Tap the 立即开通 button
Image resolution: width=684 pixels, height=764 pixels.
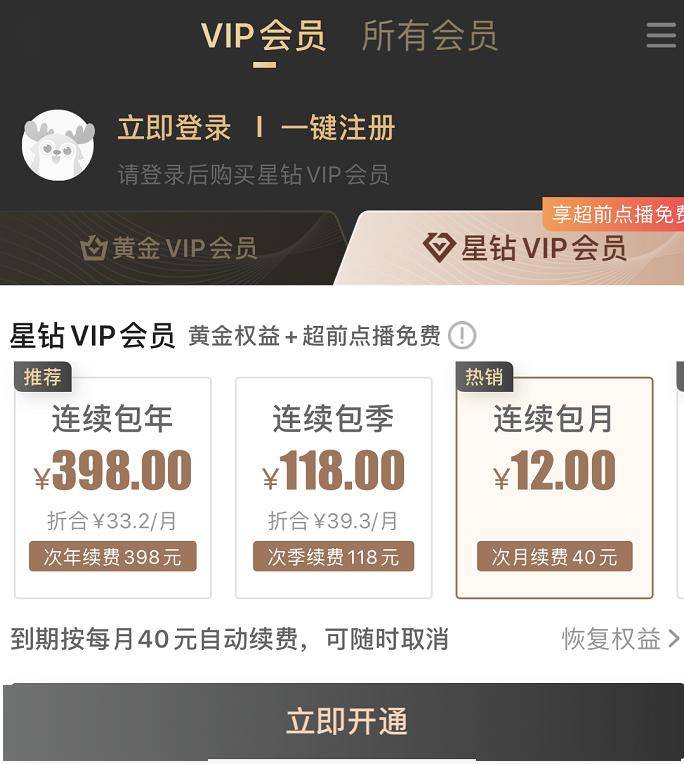(345, 721)
